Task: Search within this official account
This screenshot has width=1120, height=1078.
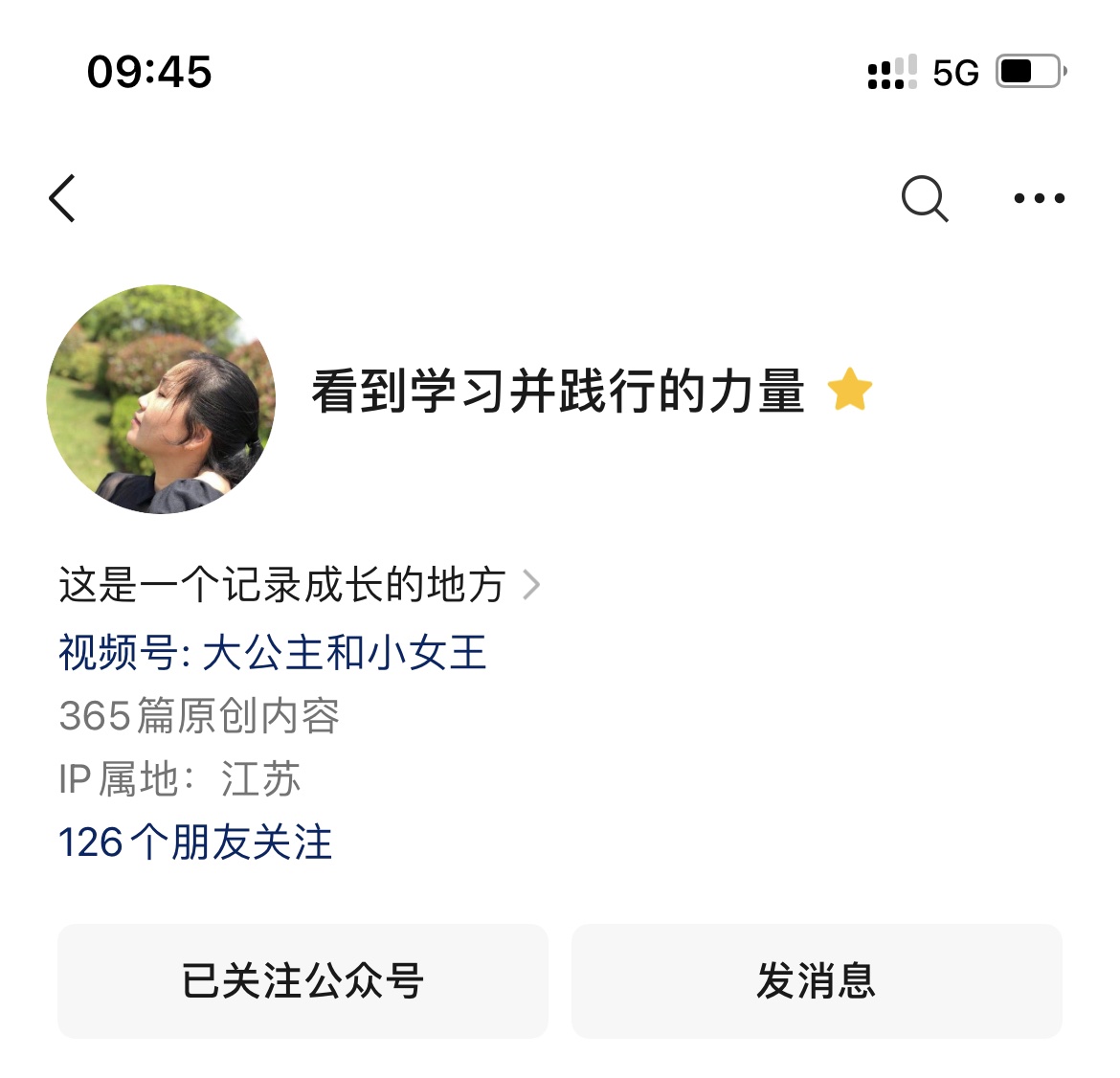Action: (x=925, y=199)
